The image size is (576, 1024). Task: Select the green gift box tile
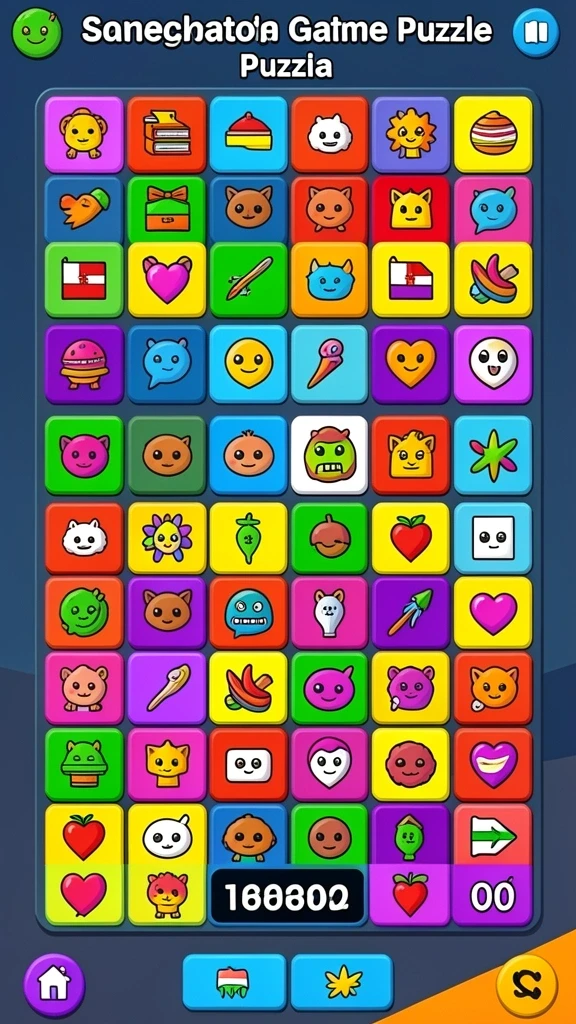click(167, 210)
